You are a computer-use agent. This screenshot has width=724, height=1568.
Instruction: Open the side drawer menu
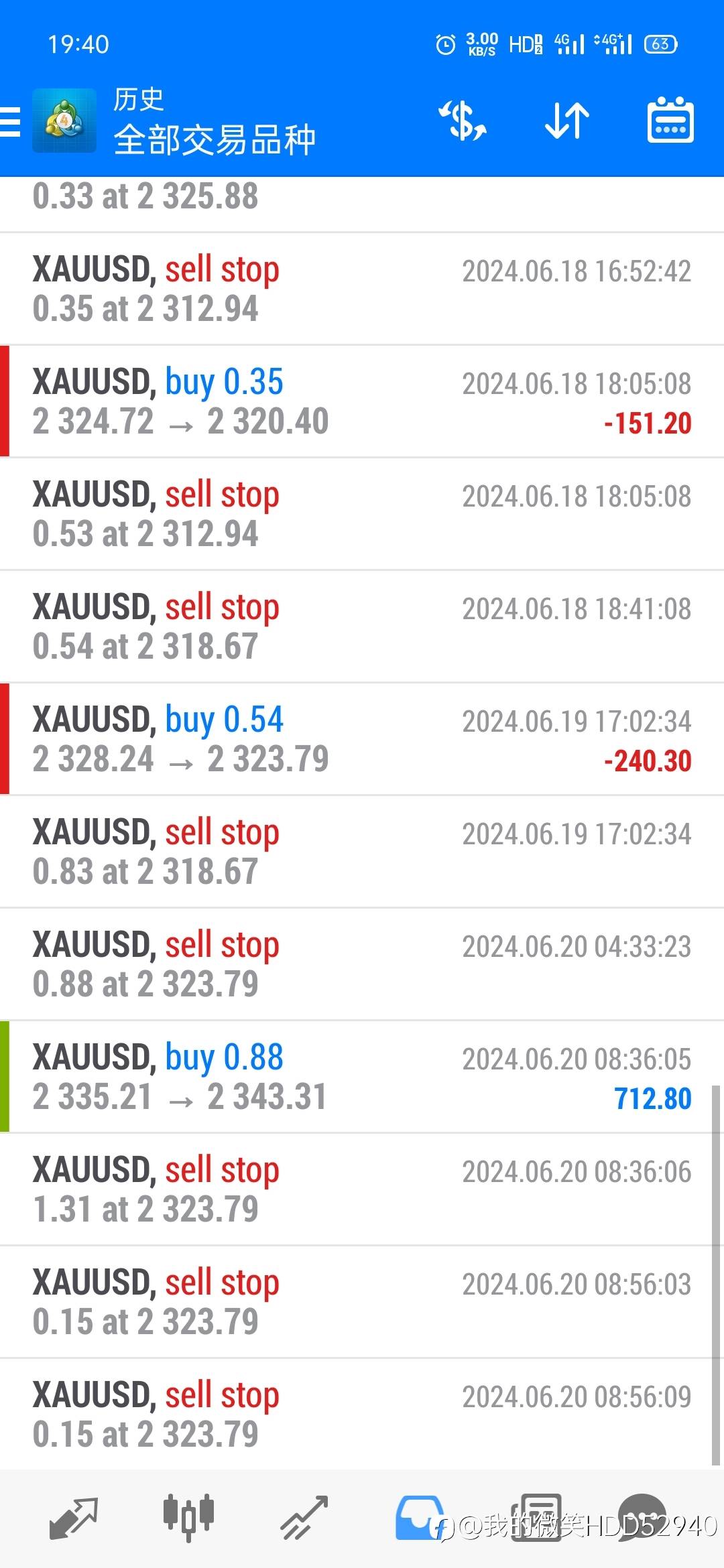[11, 122]
